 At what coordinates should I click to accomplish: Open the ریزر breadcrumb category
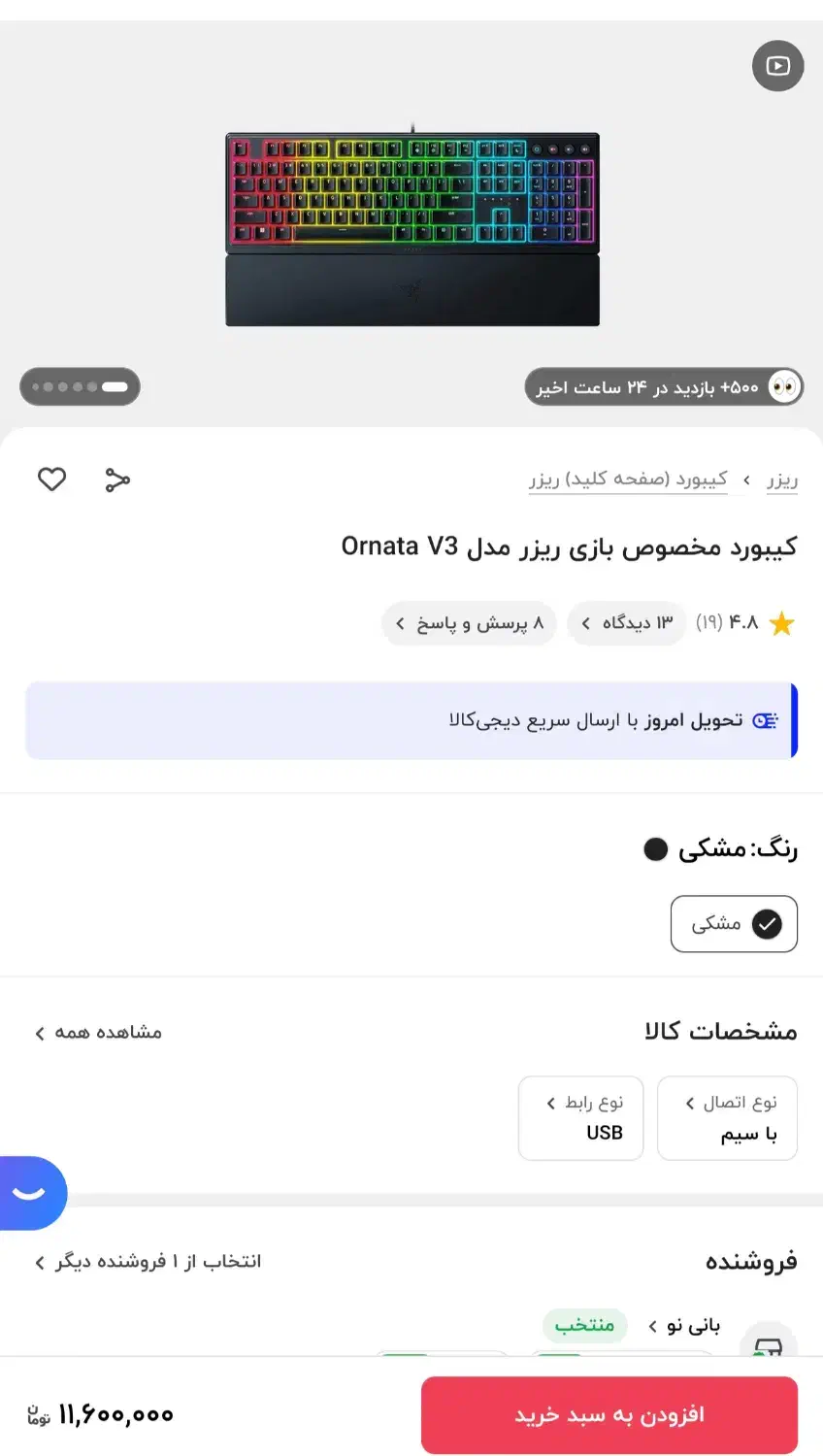coord(782,479)
